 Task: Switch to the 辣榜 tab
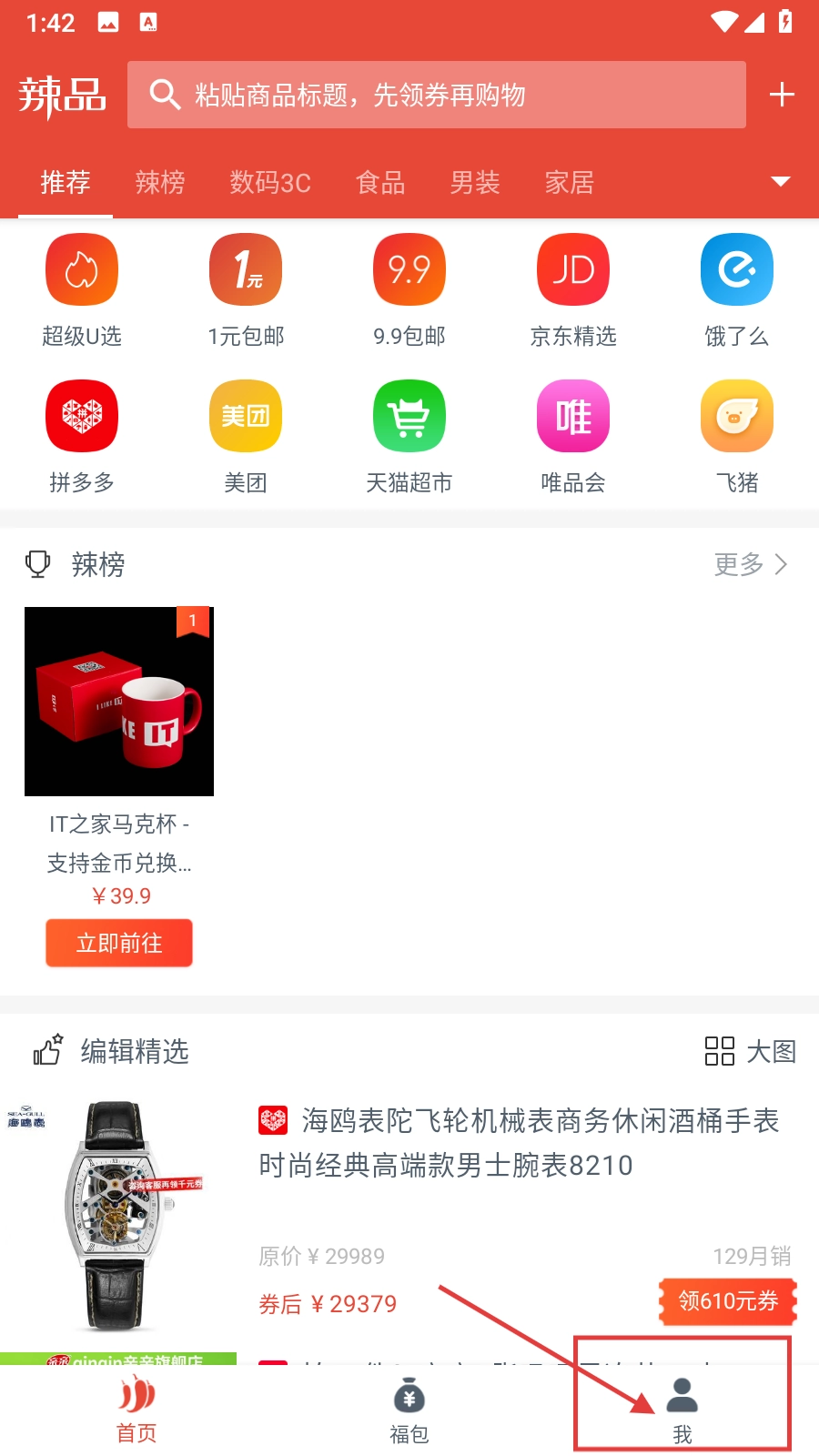point(160,183)
